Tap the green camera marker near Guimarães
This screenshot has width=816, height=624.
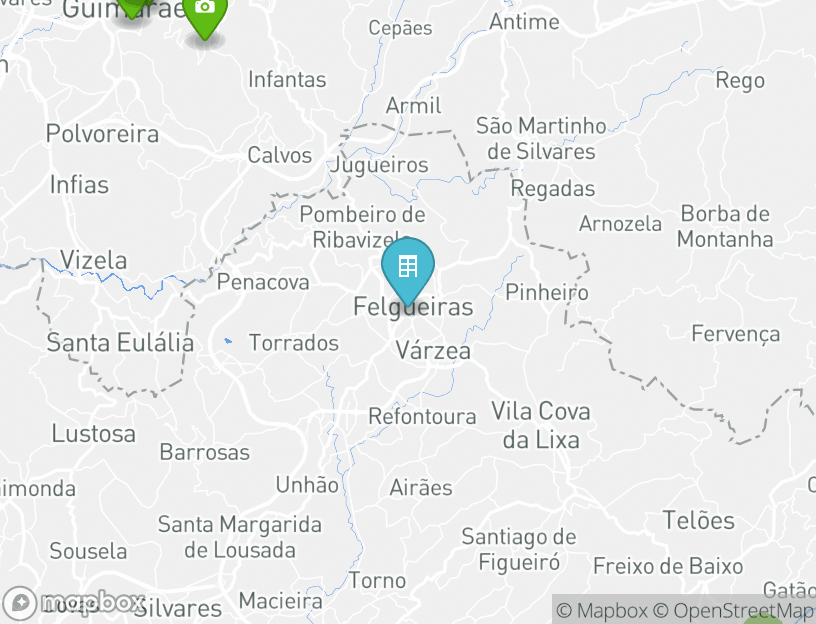point(205,10)
